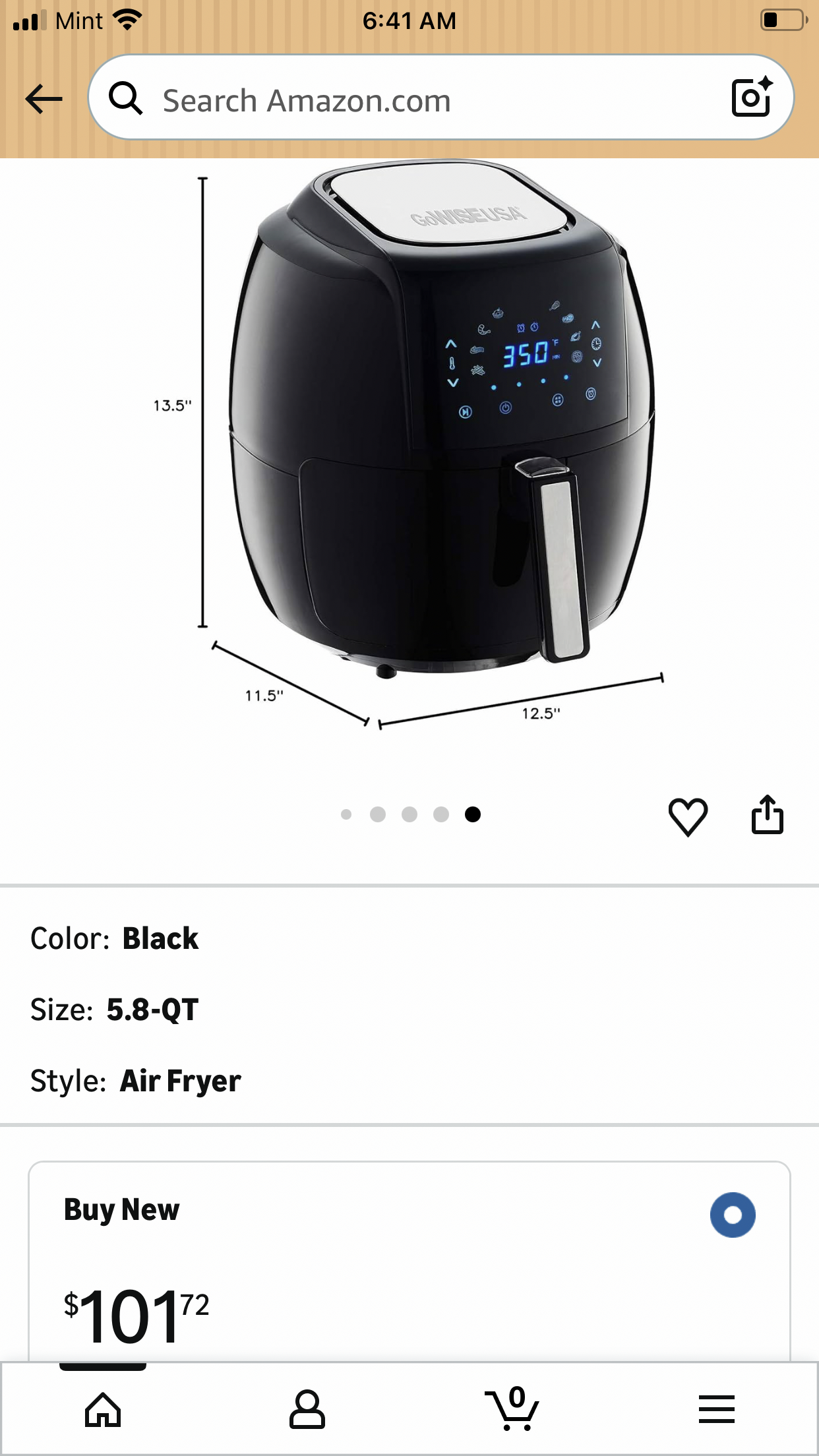Viewport: 819px width, 1456px height.
Task: Open the camera lens search
Action: (x=752, y=98)
